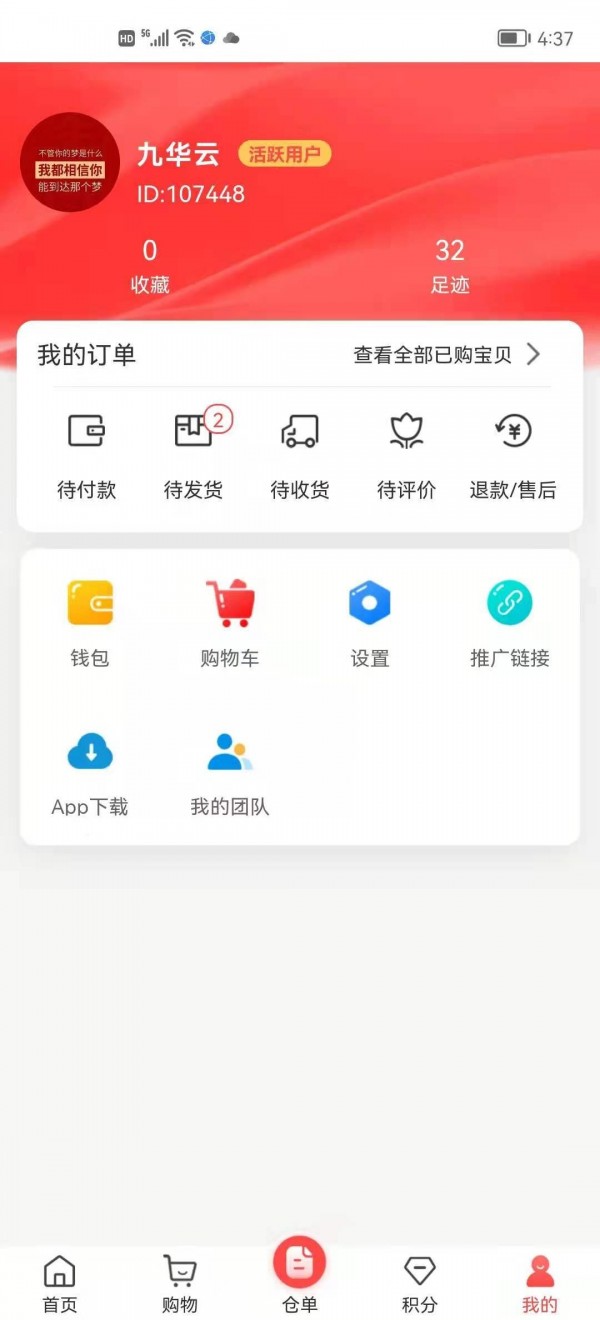This screenshot has width=600, height=1320.
Task: Open 待评价 orders to review
Action: [406, 455]
